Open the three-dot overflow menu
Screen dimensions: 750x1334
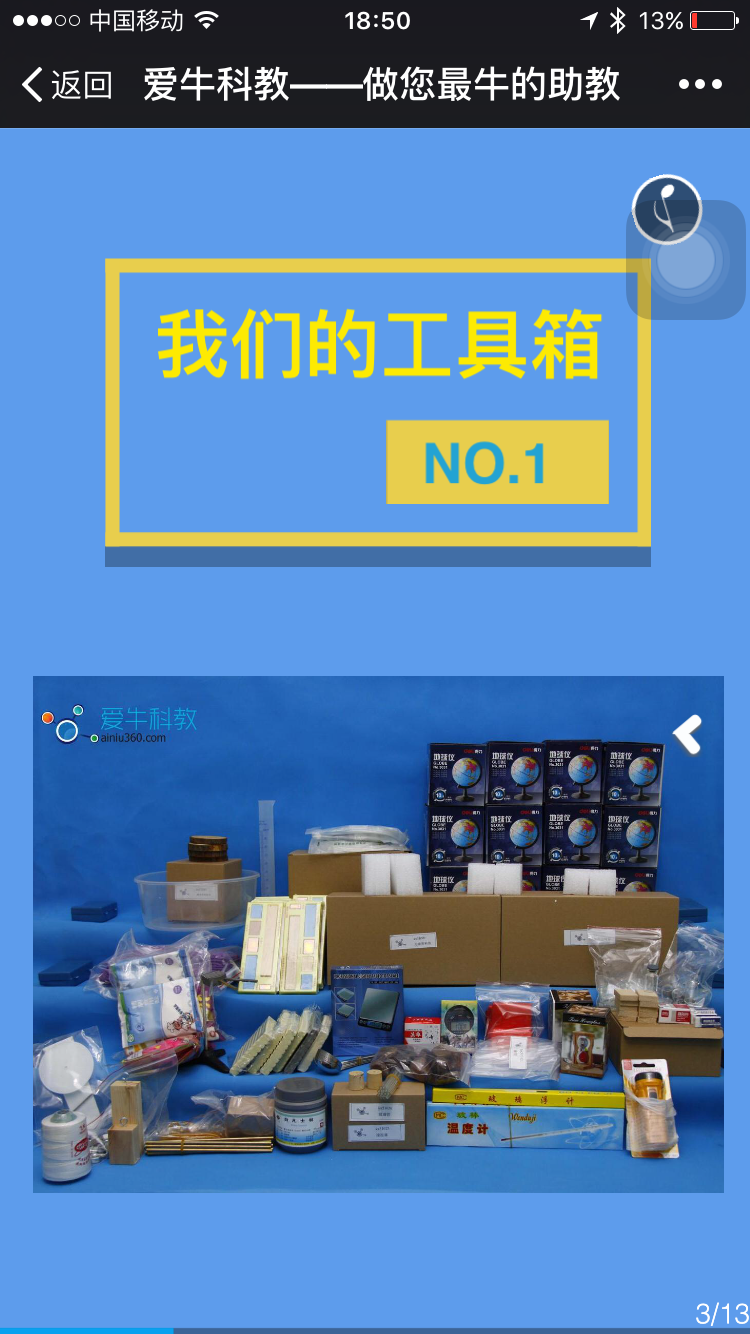[x=700, y=85]
